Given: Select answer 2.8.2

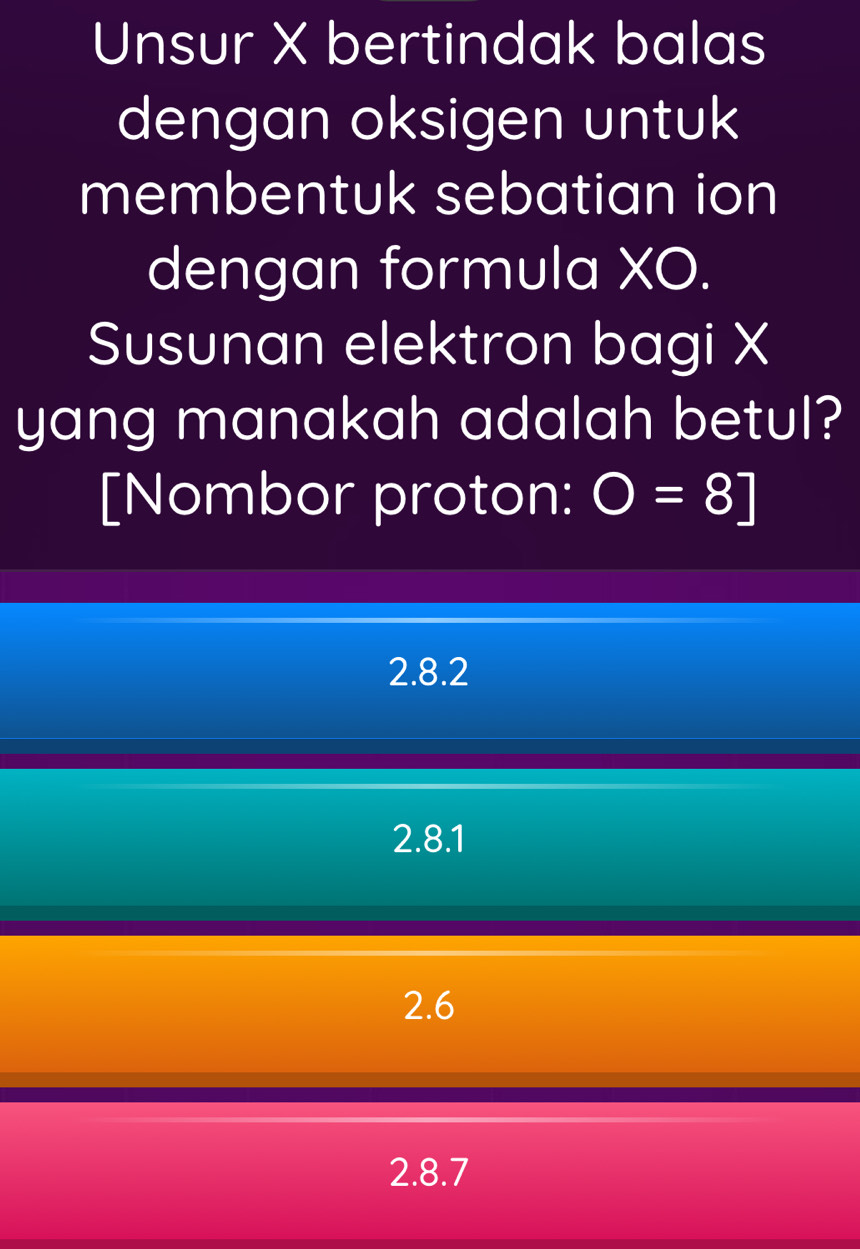Looking at the screenshot, I should (x=429, y=672).
